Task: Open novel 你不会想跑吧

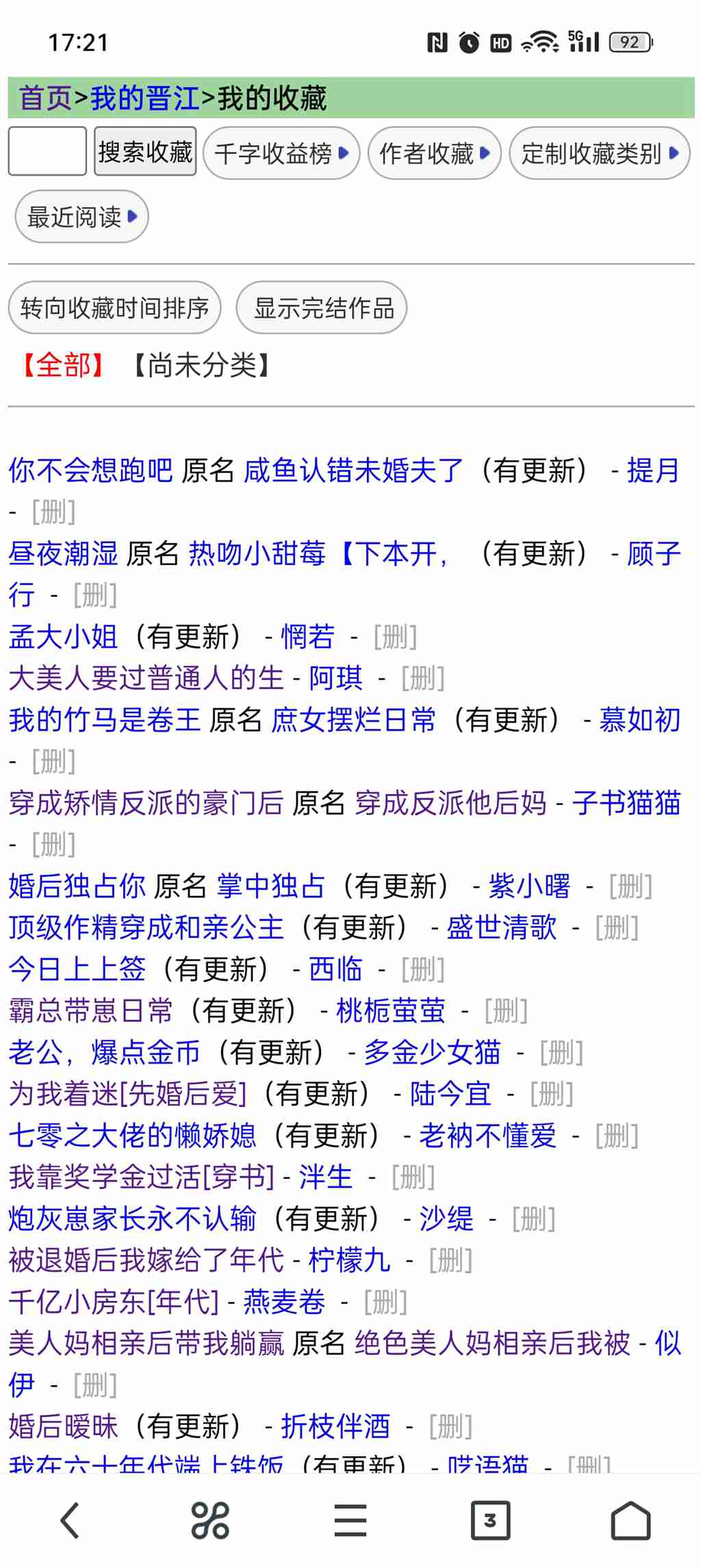Action: (90, 471)
